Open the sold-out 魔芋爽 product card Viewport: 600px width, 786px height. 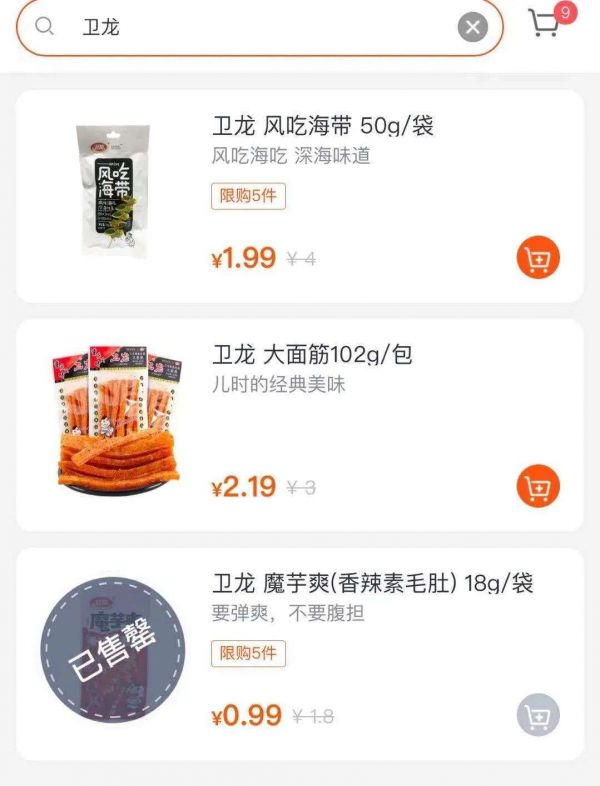(372, 584)
